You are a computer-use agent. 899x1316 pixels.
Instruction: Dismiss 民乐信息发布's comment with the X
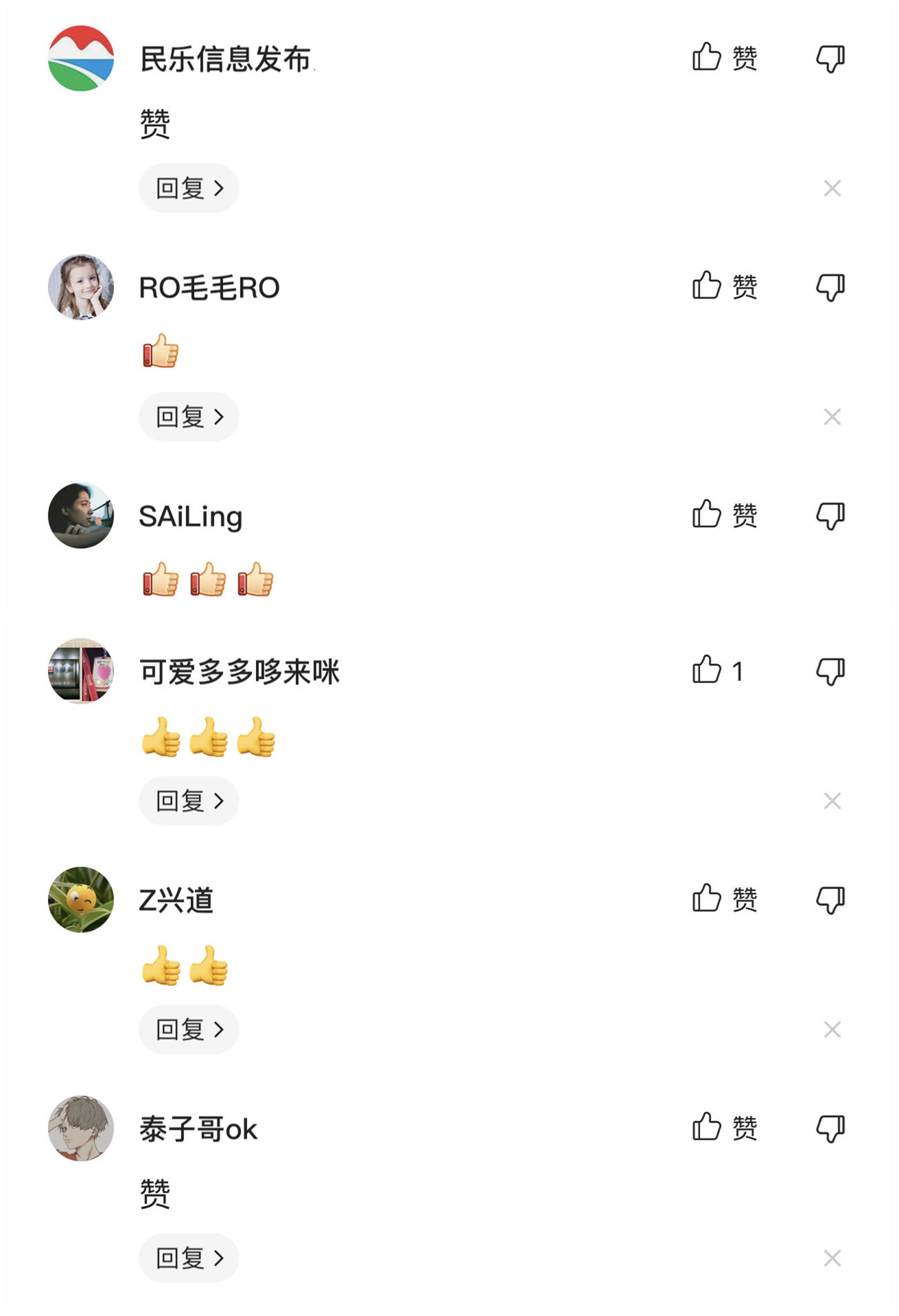pyautogui.click(x=832, y=188)
